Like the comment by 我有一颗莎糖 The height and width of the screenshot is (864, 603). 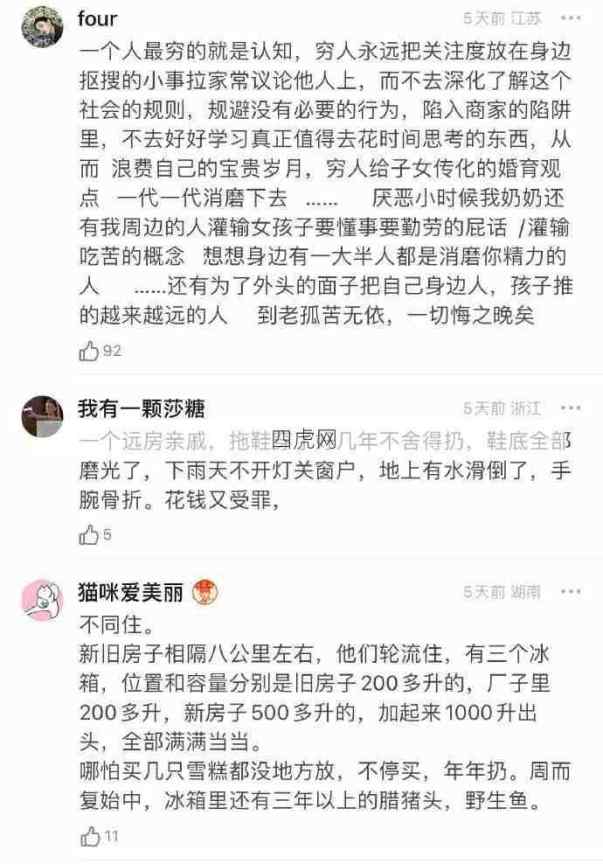click(90, 535)
